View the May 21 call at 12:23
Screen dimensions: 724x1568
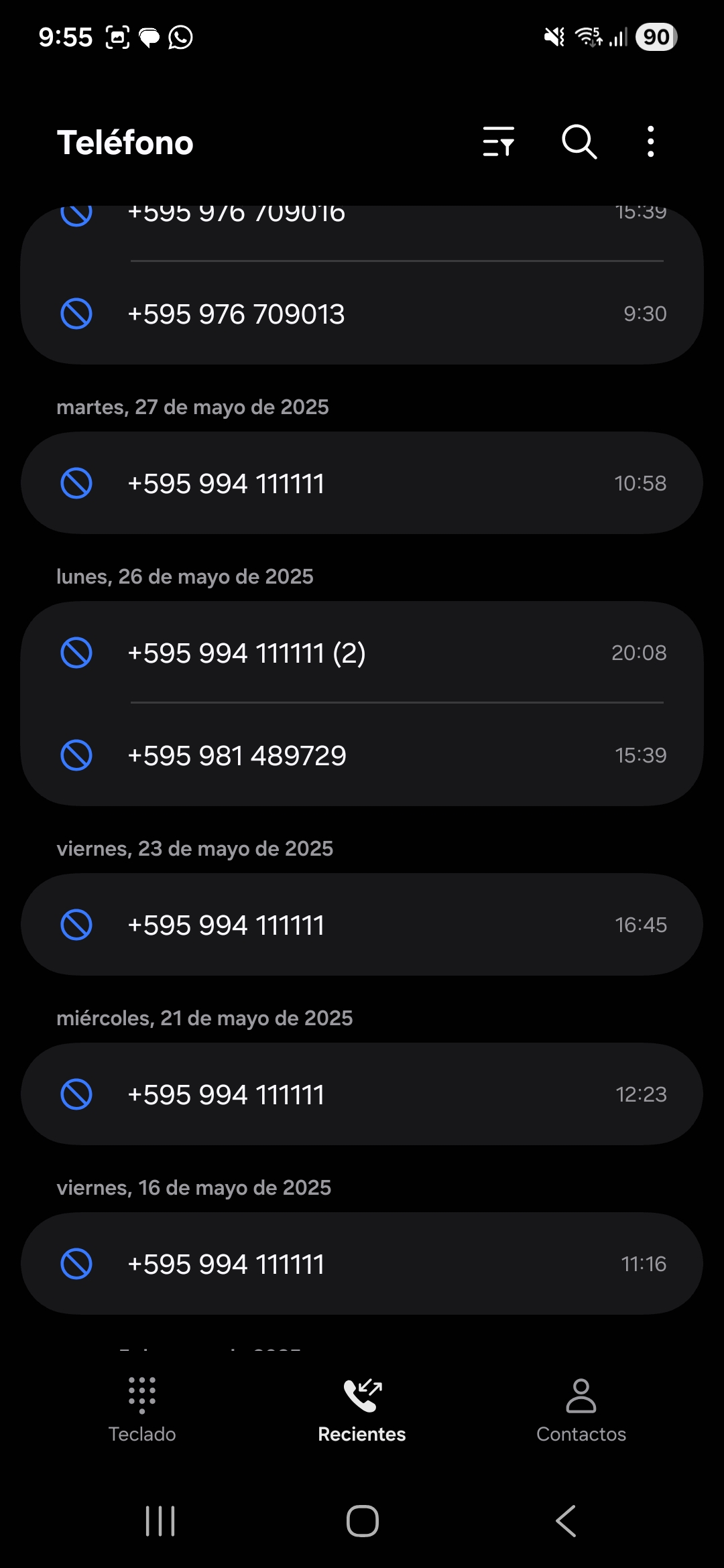[362, 1094]
